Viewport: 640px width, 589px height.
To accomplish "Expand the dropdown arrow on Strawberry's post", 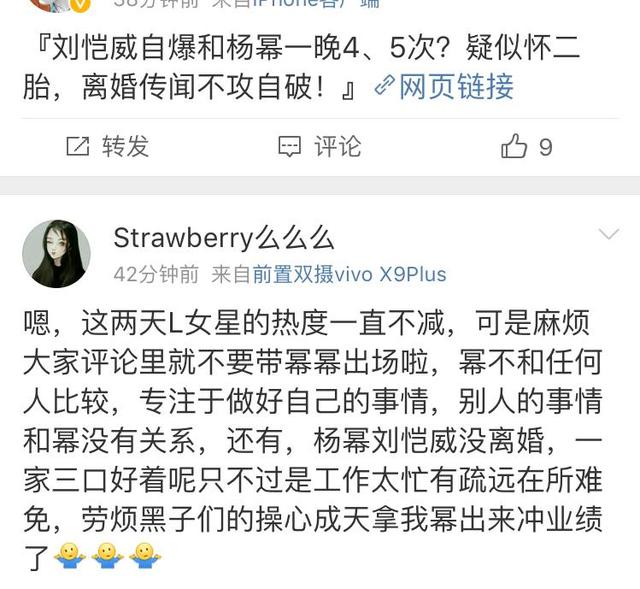I will point(608,235).
